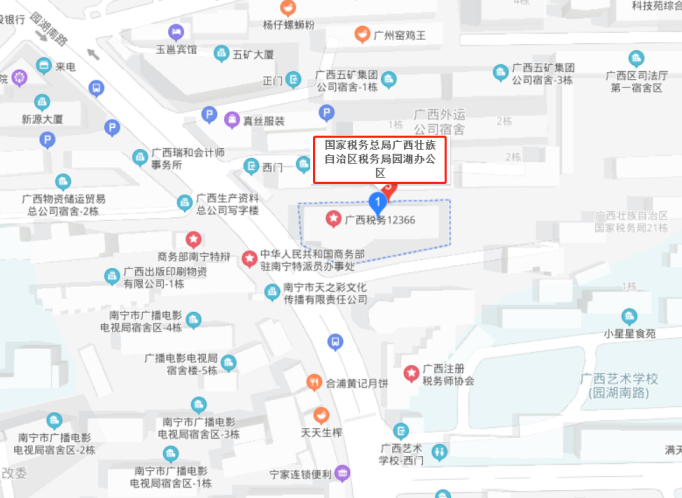This screenshot has height=498, width=682.
Task: Open the 商务部南宁特办 star marker
Action: pos(194,240)
